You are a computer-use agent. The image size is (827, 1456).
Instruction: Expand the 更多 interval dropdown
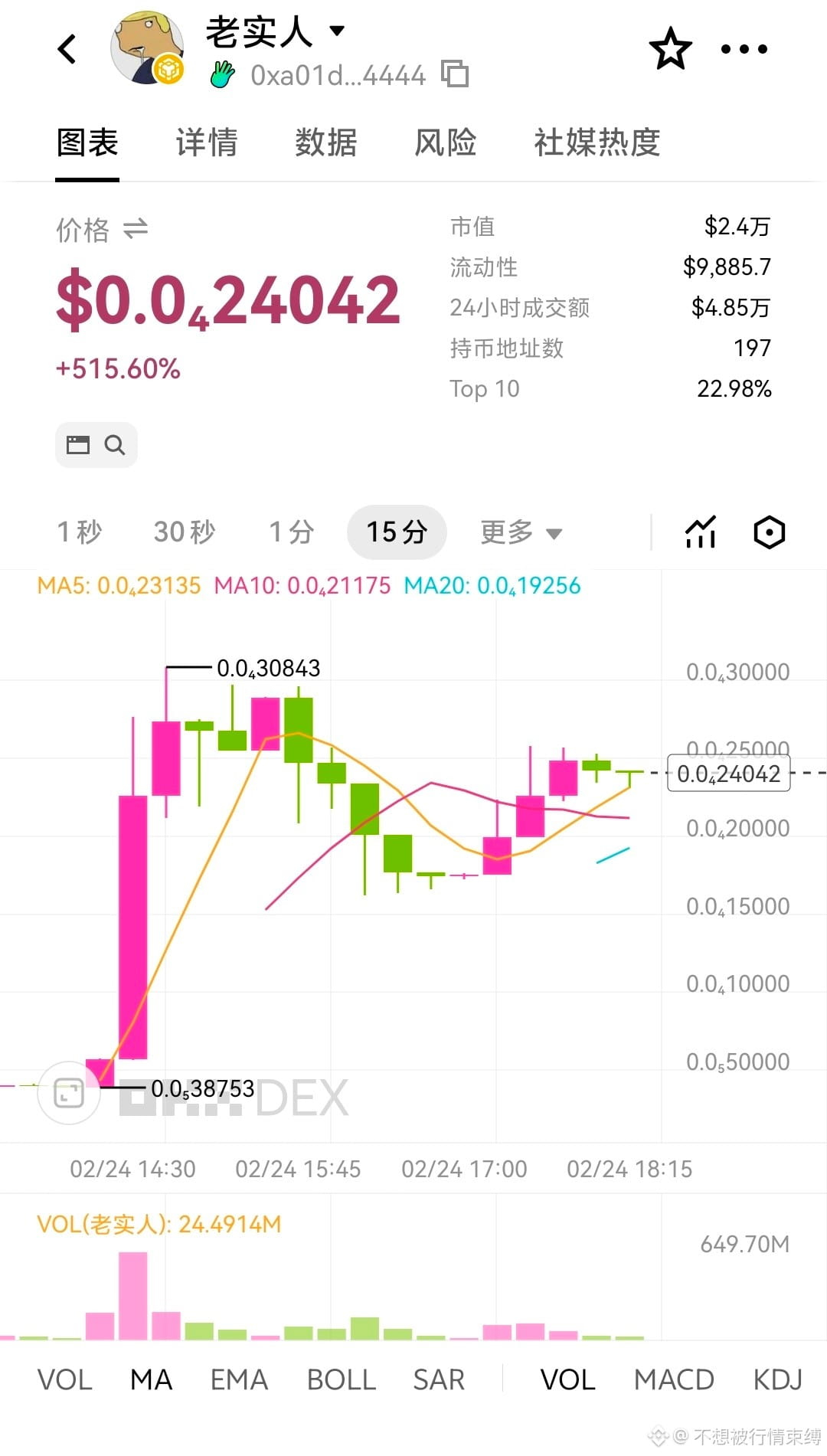[x=521, y=532]
